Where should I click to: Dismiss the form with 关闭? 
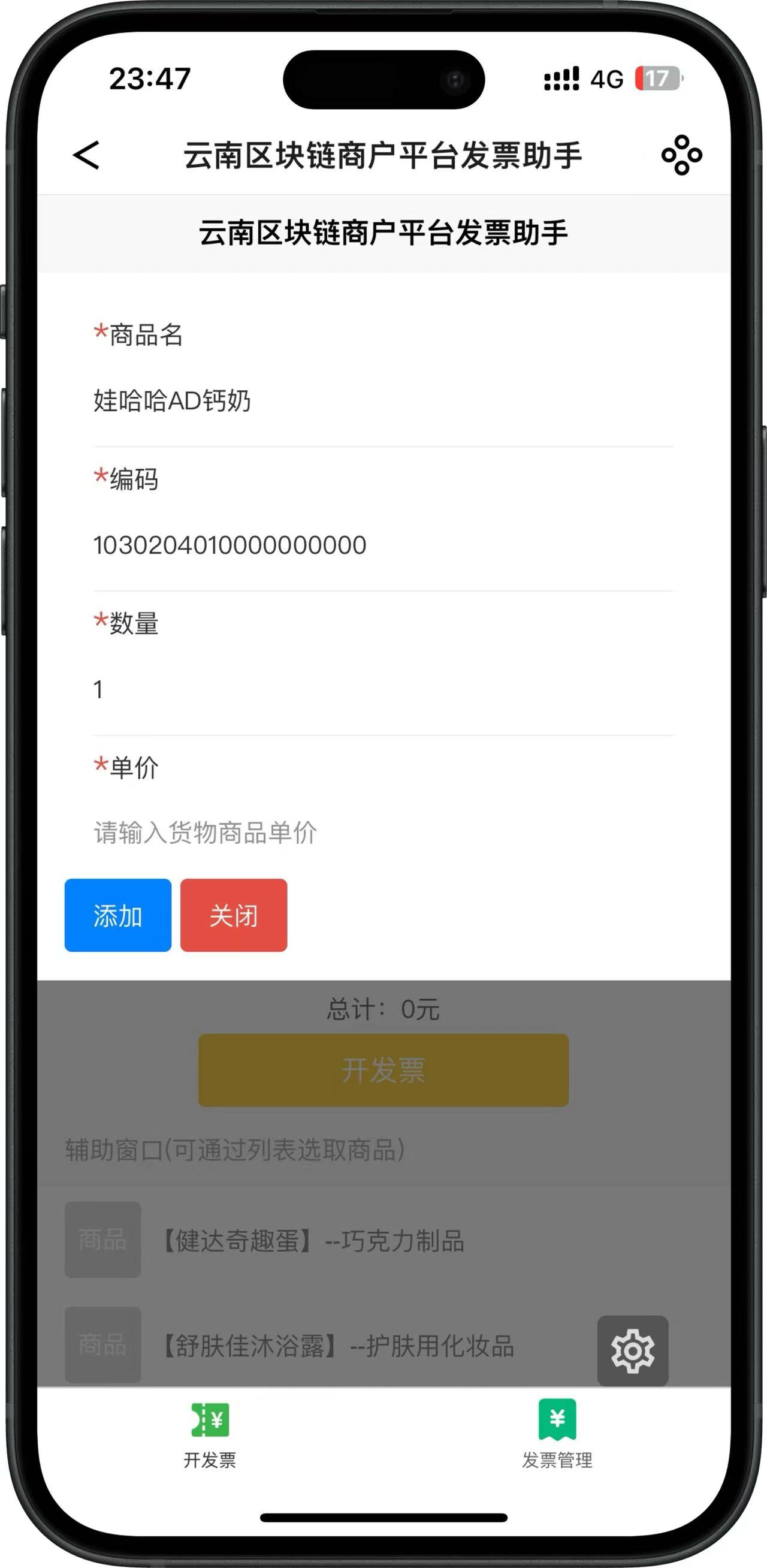click(234, 915)
